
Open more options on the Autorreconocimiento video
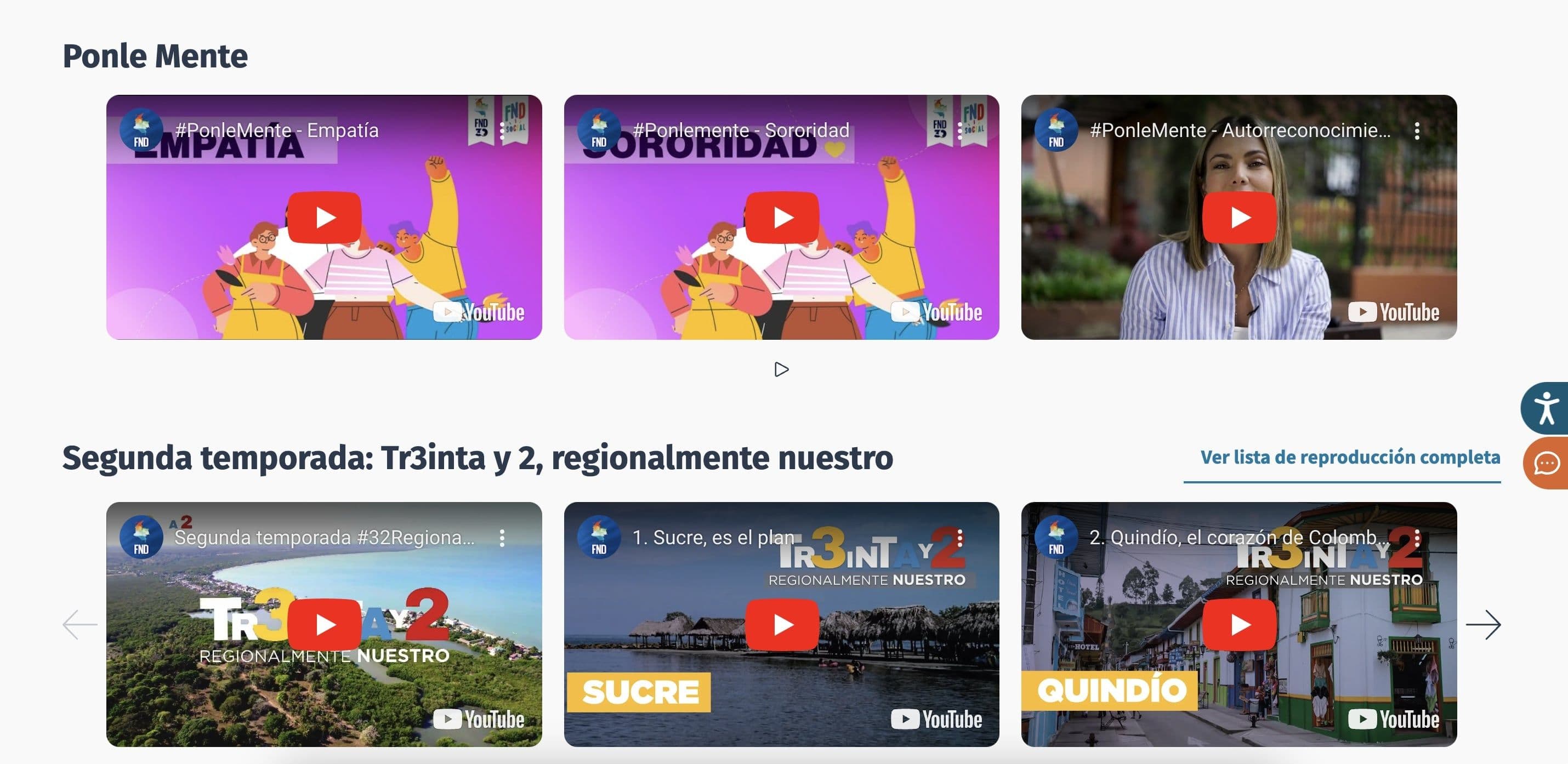coord(1417,131)
